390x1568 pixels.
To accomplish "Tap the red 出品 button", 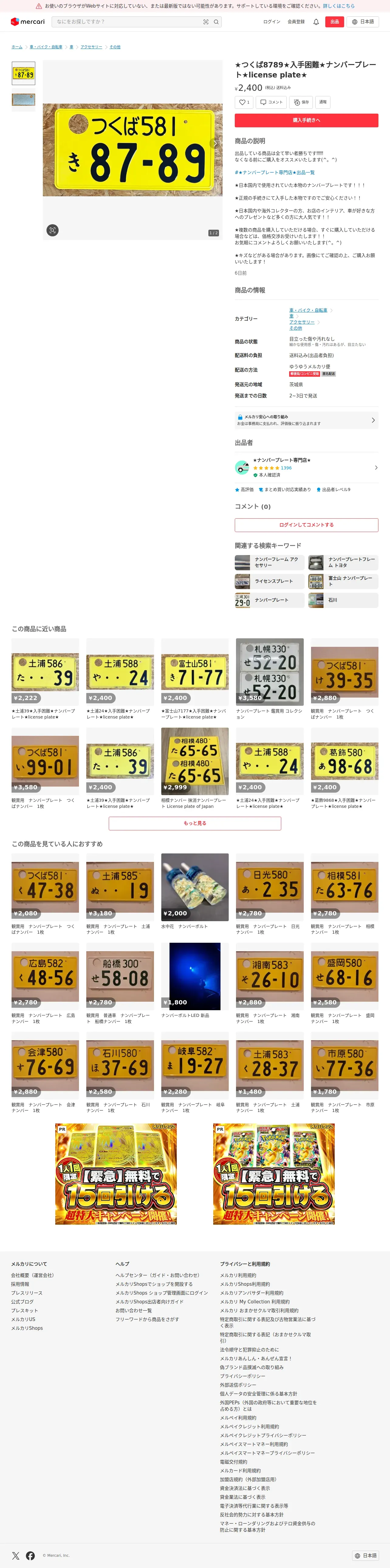I will [335, 22].
